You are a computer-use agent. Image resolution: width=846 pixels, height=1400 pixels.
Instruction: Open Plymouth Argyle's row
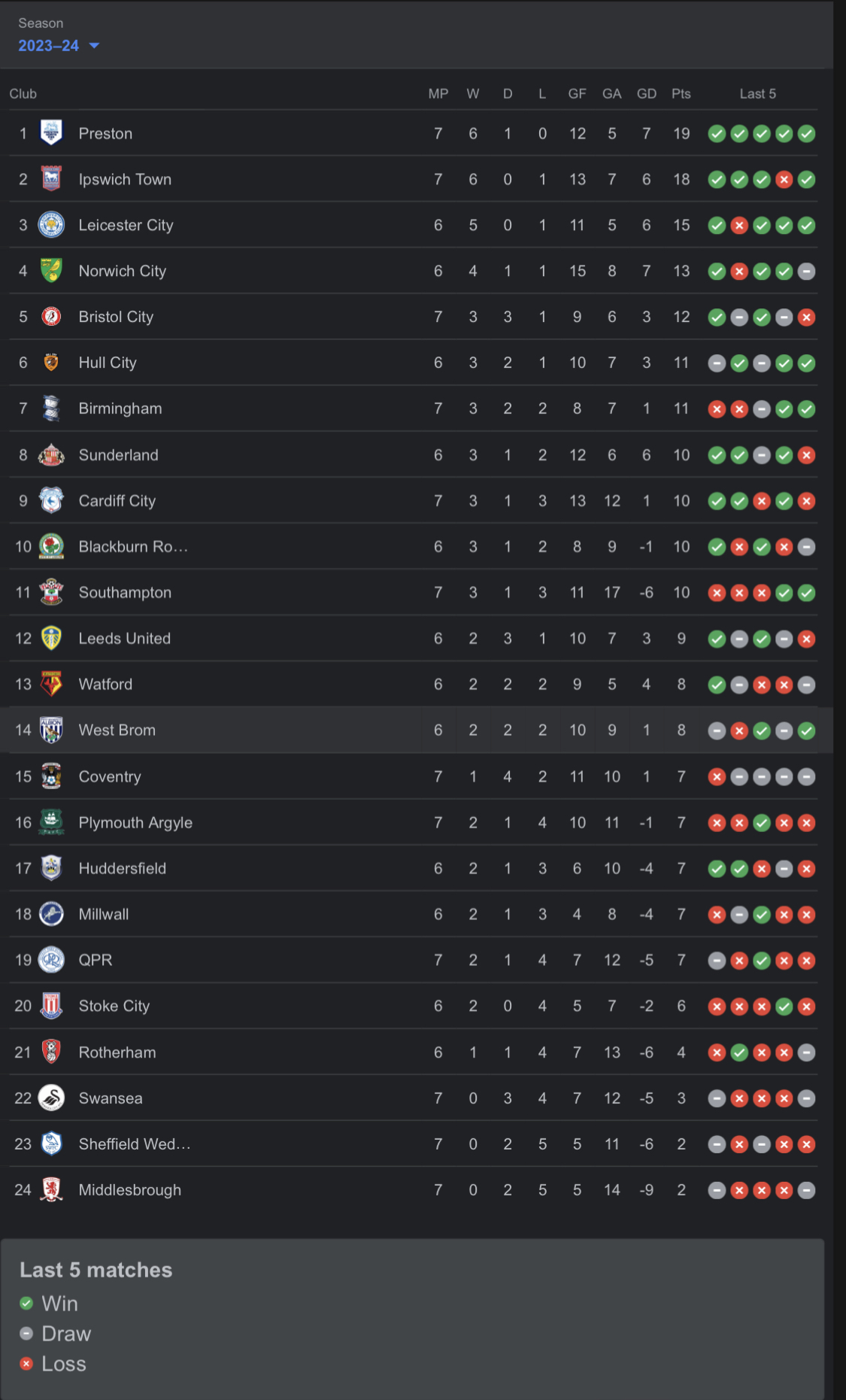click(414, 822)
